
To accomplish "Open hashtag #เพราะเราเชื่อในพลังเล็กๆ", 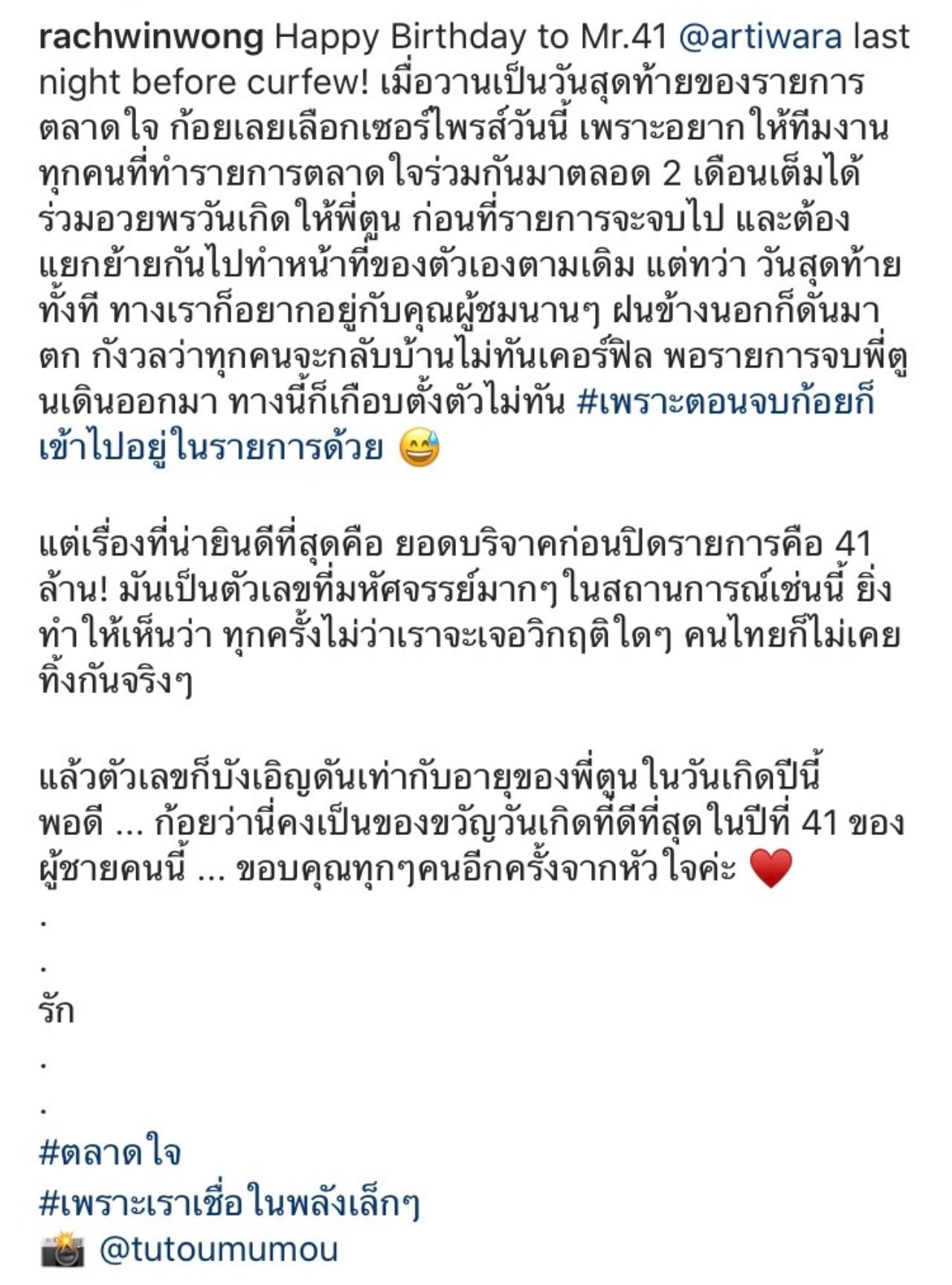I will coord(229,1202).
